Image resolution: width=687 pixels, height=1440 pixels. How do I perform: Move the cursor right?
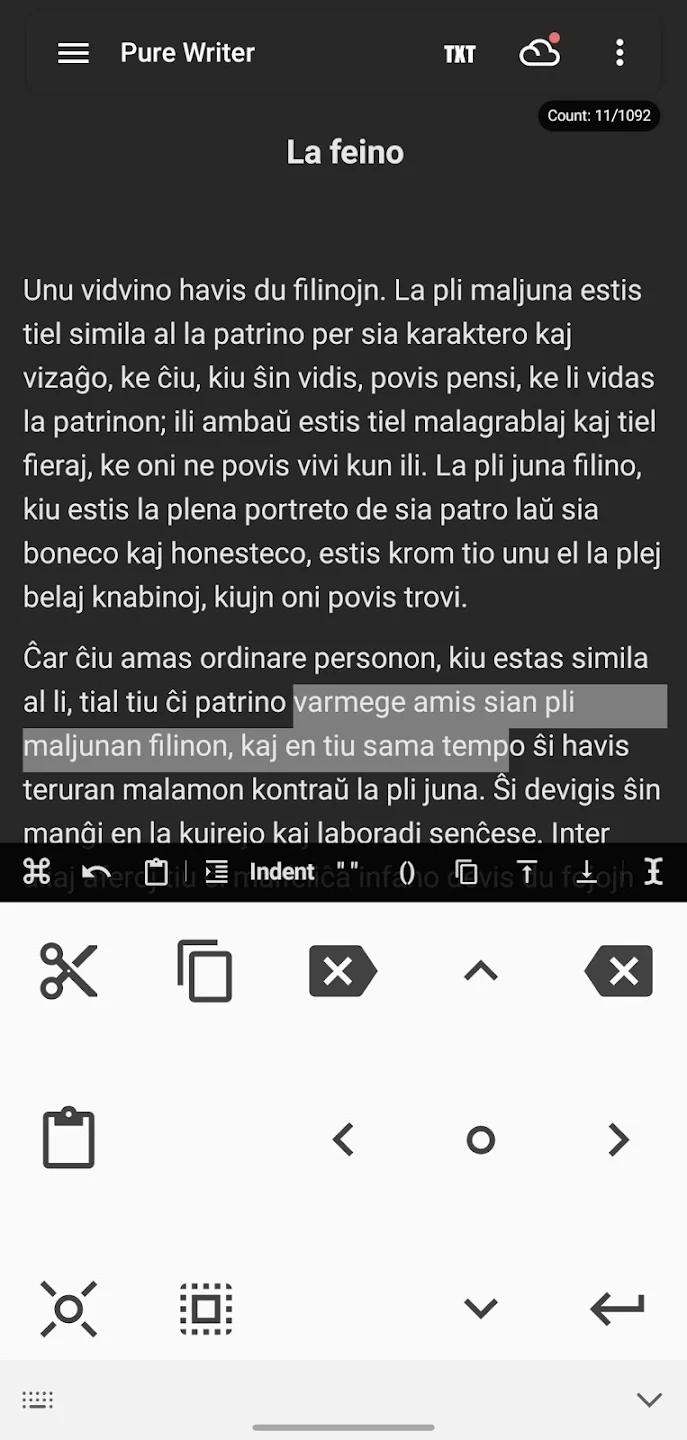click(x=619, y=1139)
